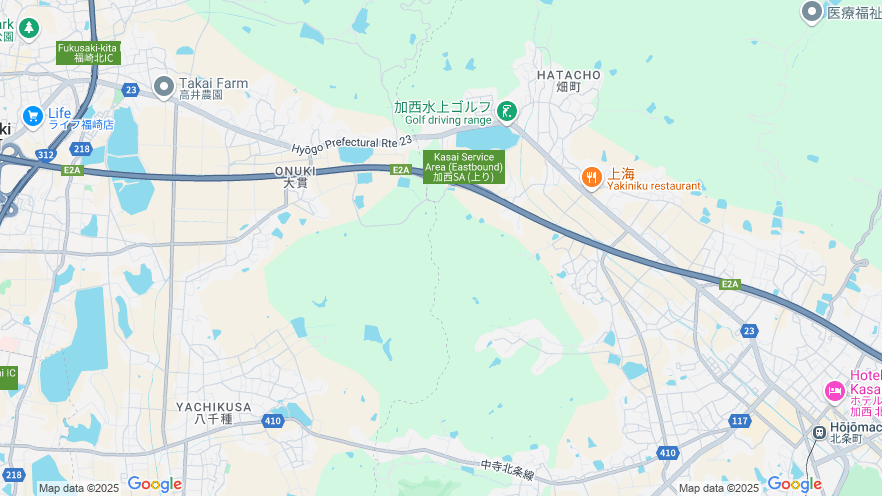Screen dimensions: 882x496
Task: Open the golf driving range marker
Action: 508,110
